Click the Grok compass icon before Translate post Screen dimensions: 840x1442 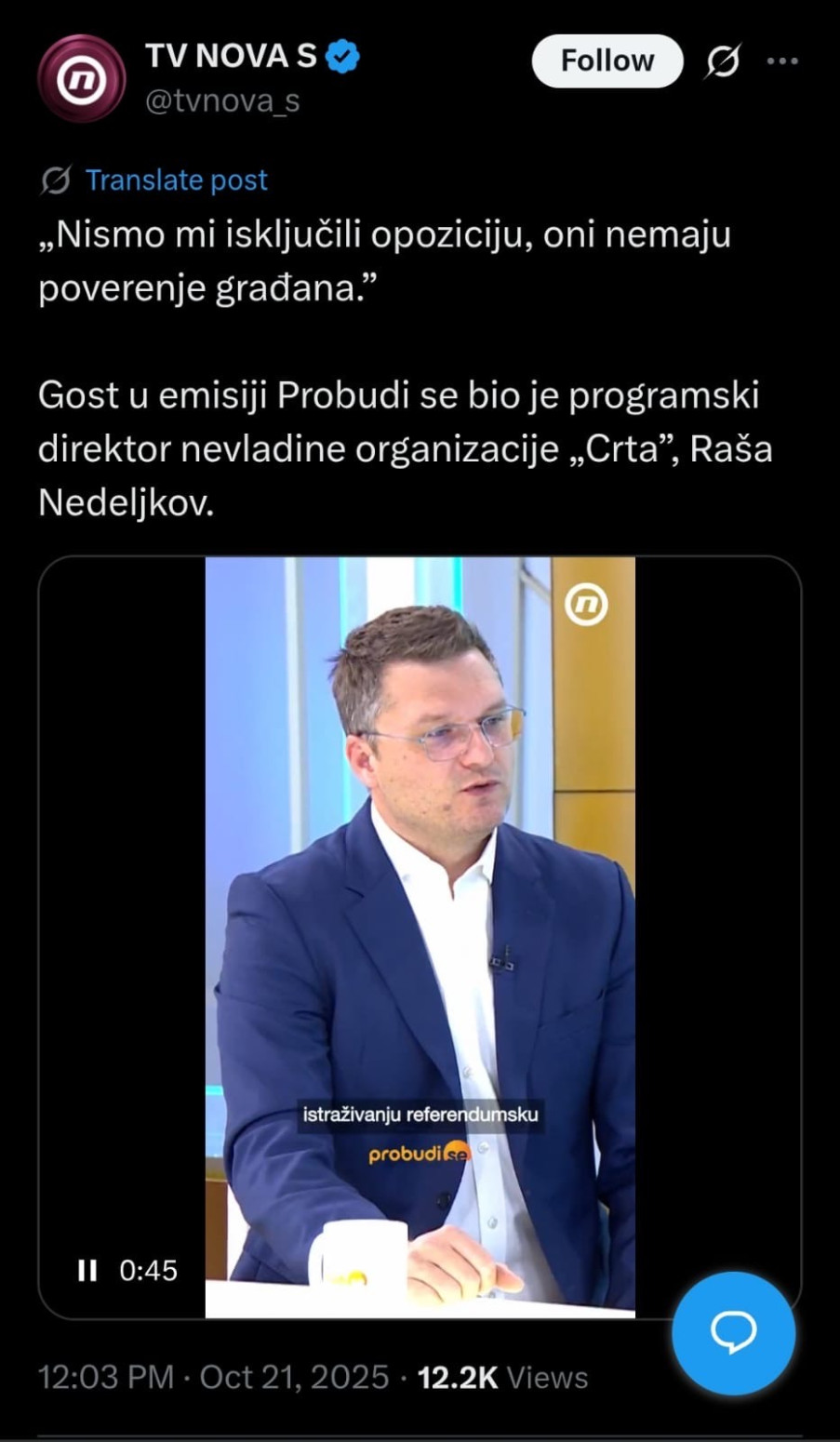point(54,180)
